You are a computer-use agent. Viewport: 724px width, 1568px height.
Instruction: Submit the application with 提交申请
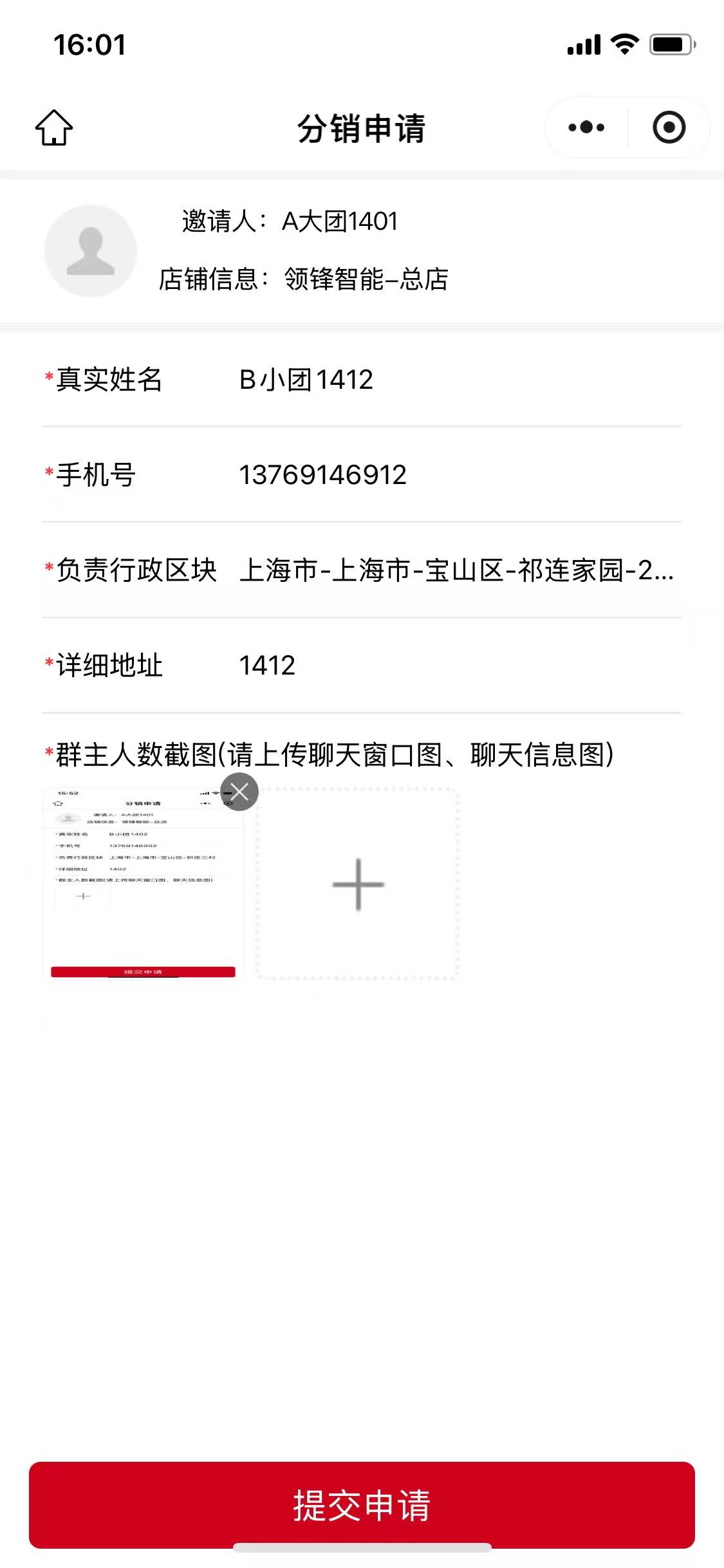coord(362,1505)
